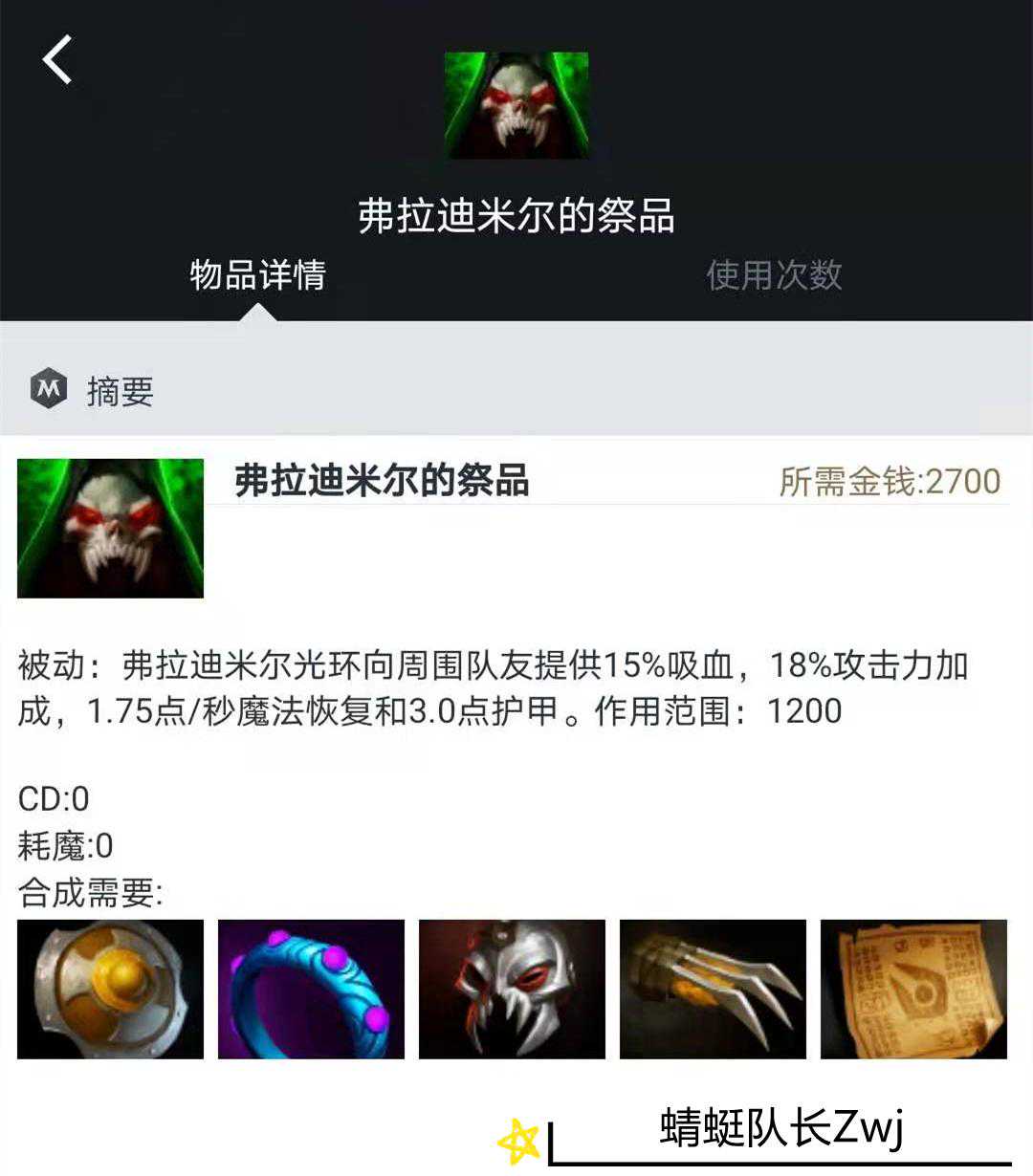This screenshot has width=1033, height=1176.
Task: Open the blue ring component item
Action: pyautogui.click(x=311, y=989)
